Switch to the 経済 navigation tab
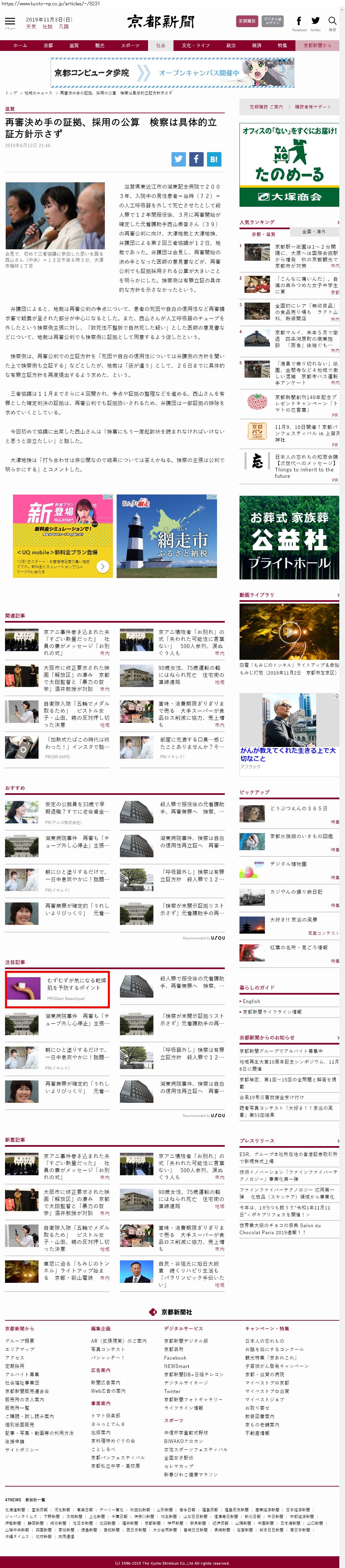This screenshot has height=1568, width=345. (x=257, y=46)
